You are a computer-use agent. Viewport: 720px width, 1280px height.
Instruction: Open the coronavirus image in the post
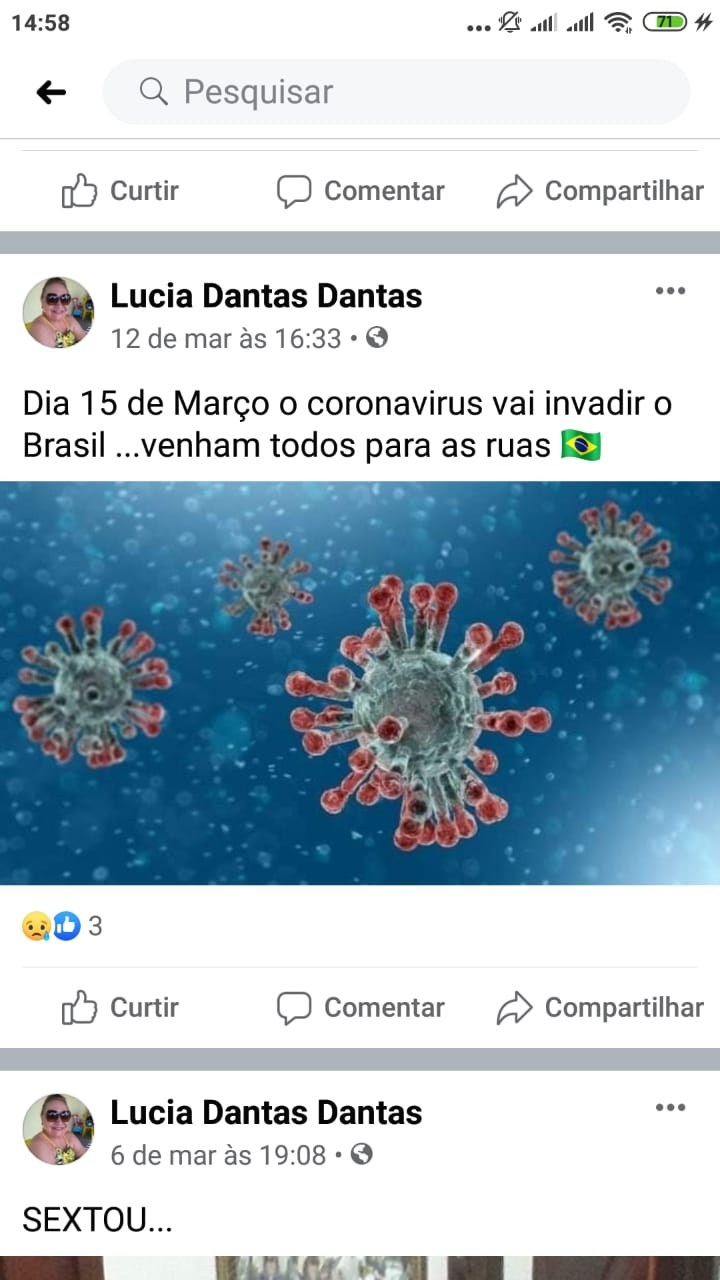point(360,683)
